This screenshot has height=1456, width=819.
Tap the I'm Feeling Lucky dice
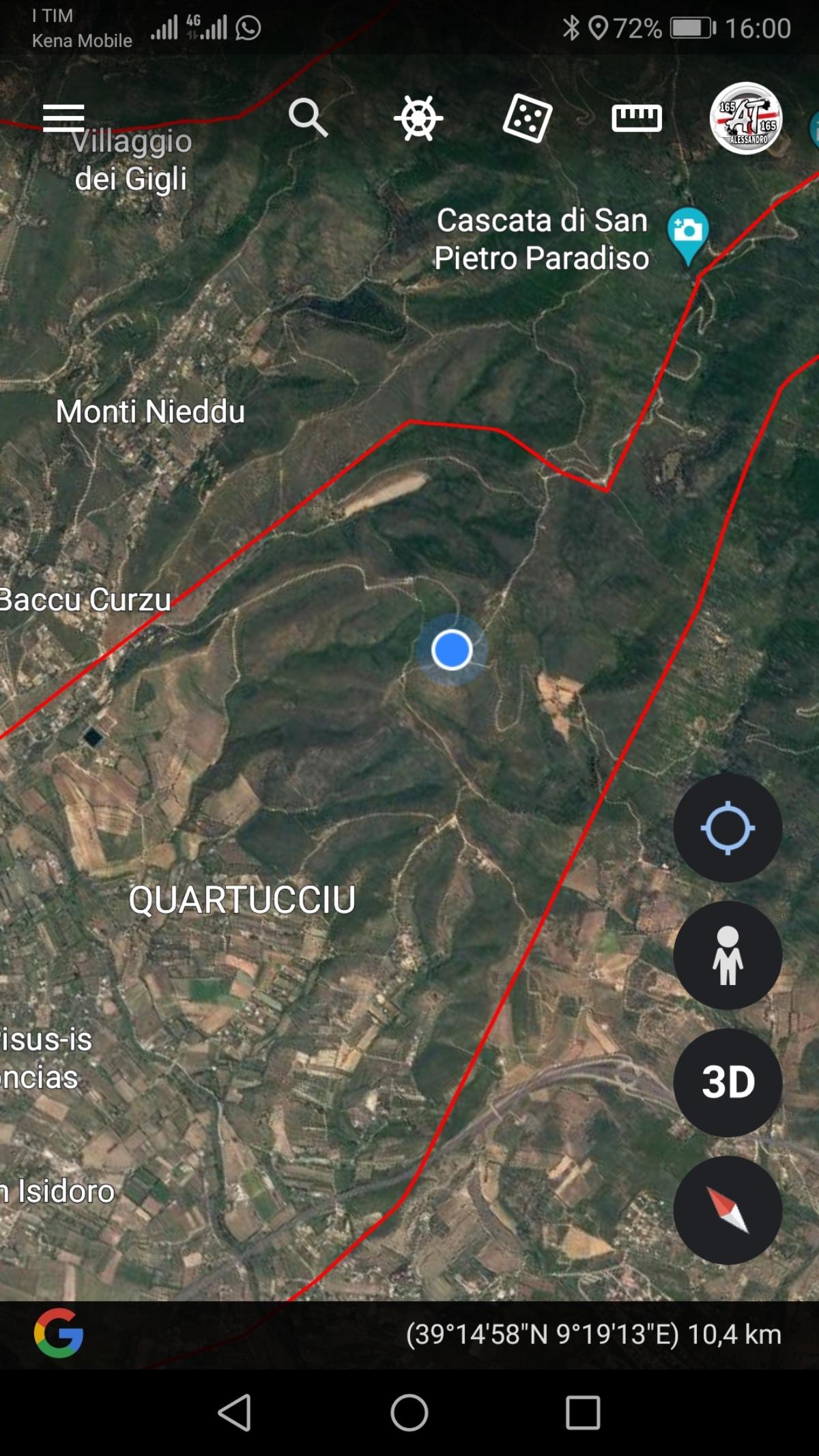tap(527, 118)
